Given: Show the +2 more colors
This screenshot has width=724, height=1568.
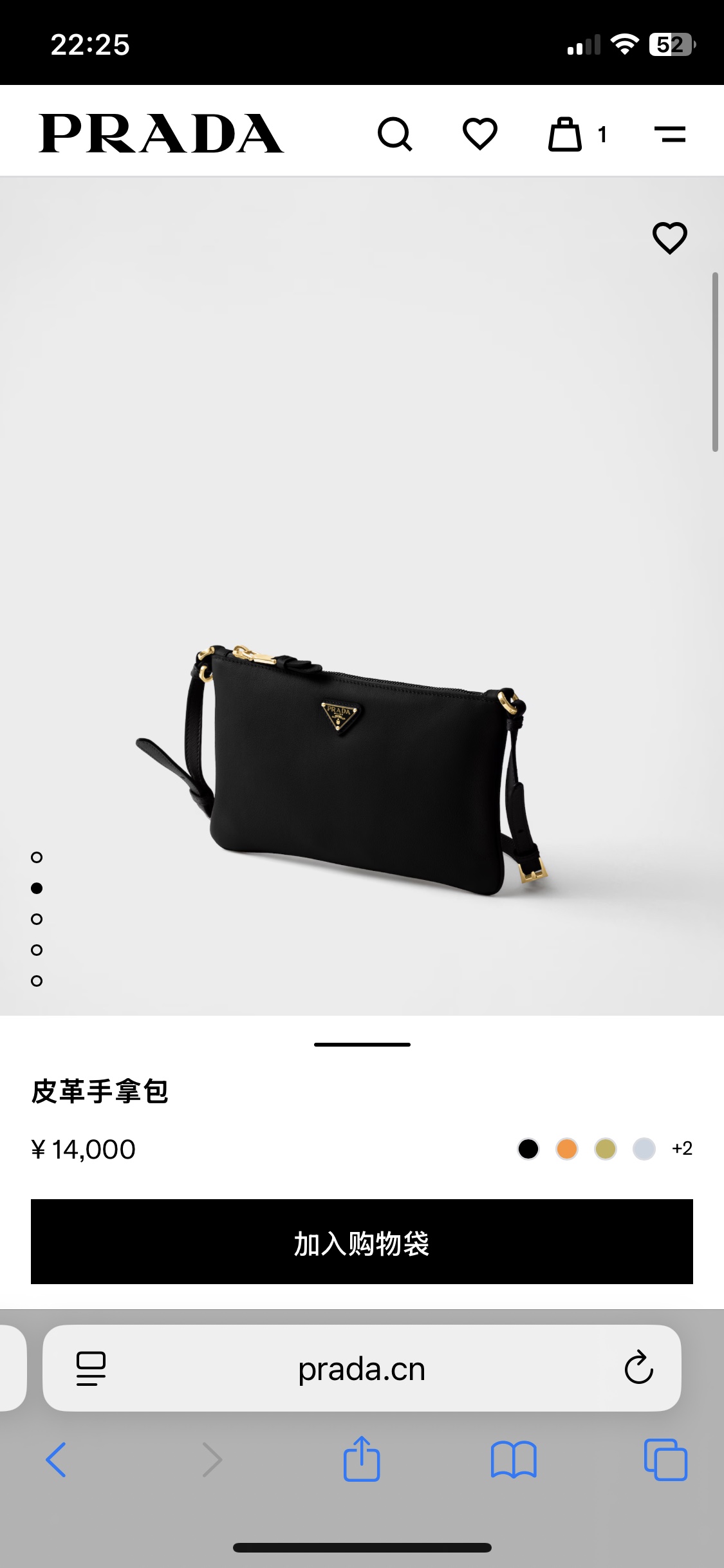Looking at the screenshot, I should coord(682,1148).
